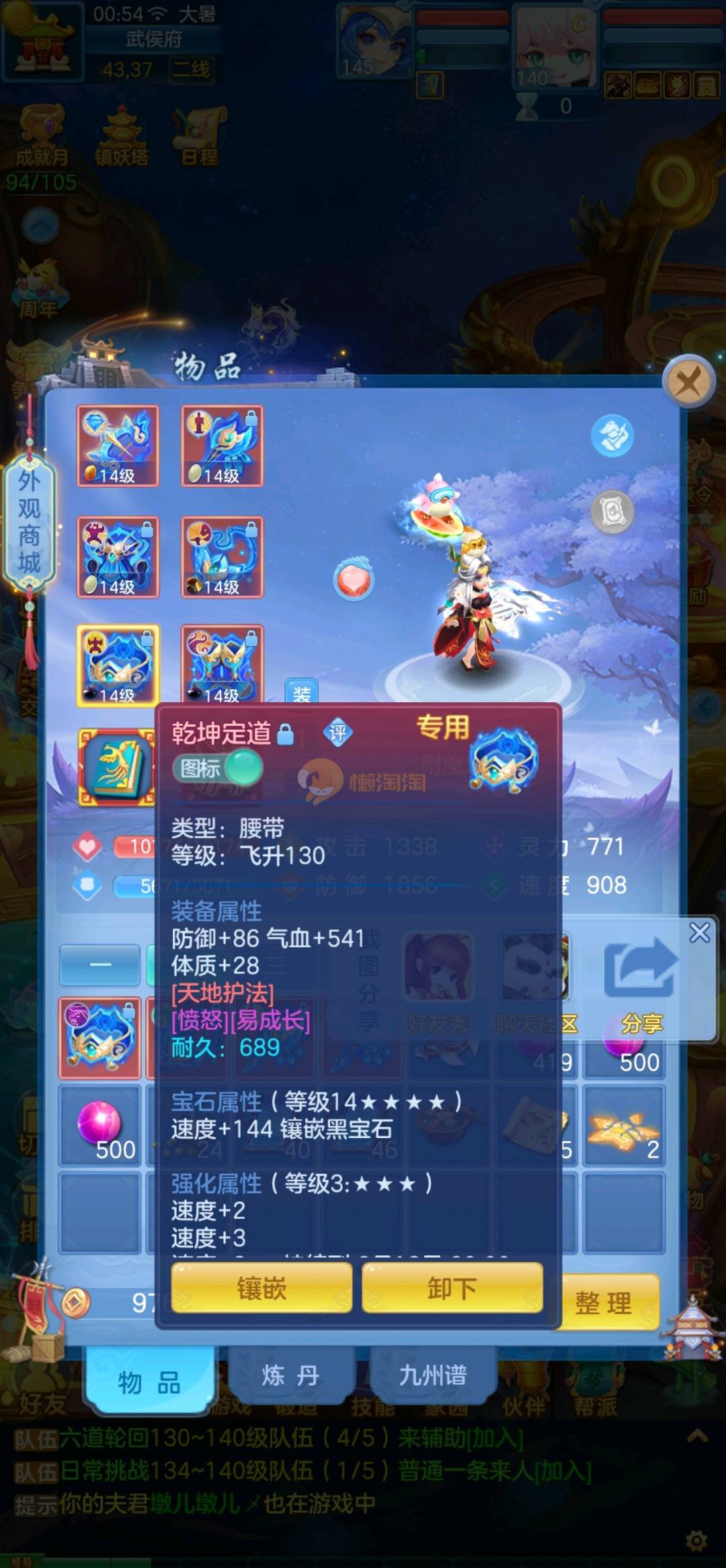Tap 卸下 to unequip the belt
Image resolution: width=726 pixels, height=1568 pixels.
(x=452, y=1288)
